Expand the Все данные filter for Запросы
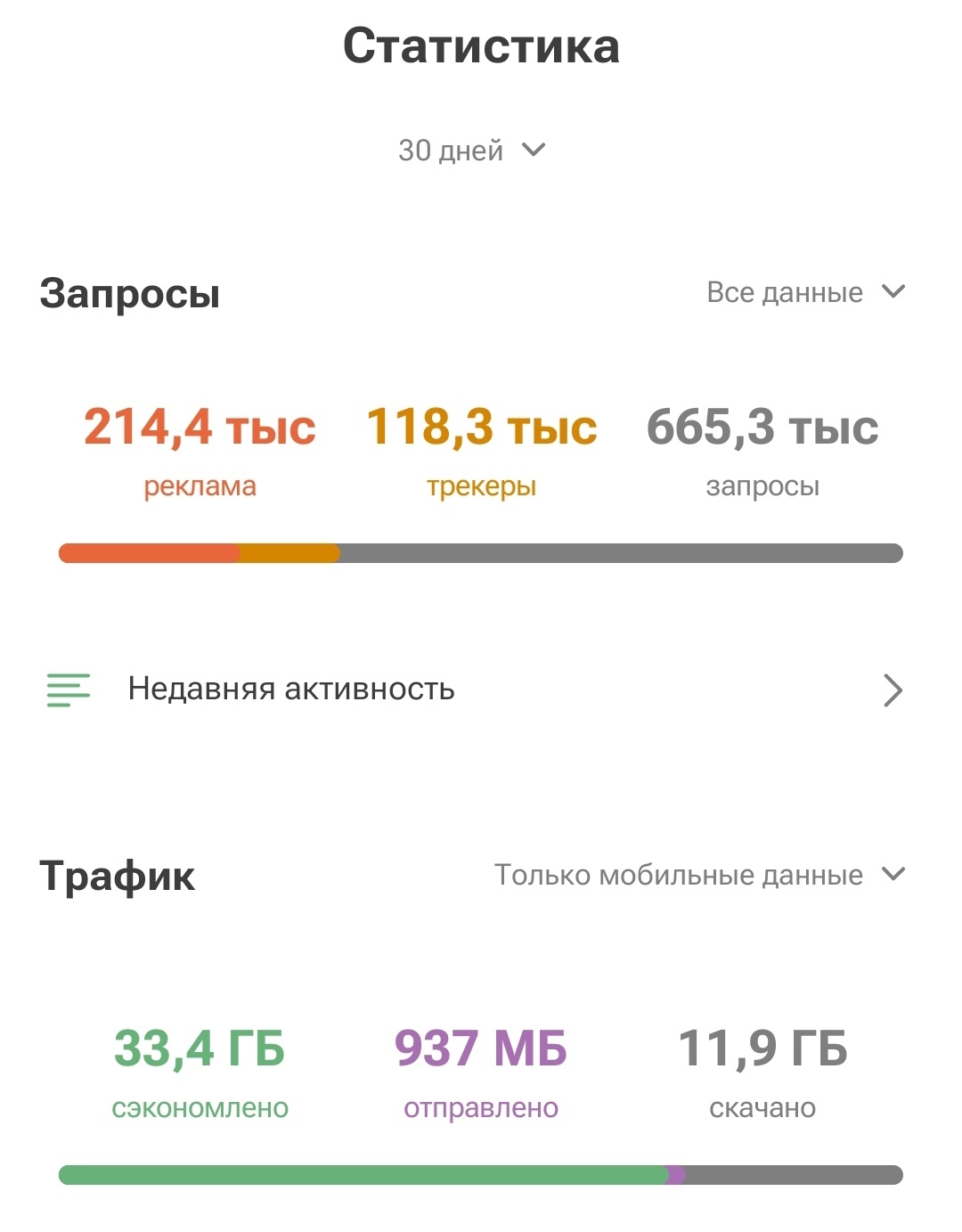Image resolution: width=962 pixels, height=1232 pixels. tap(804, 292)
